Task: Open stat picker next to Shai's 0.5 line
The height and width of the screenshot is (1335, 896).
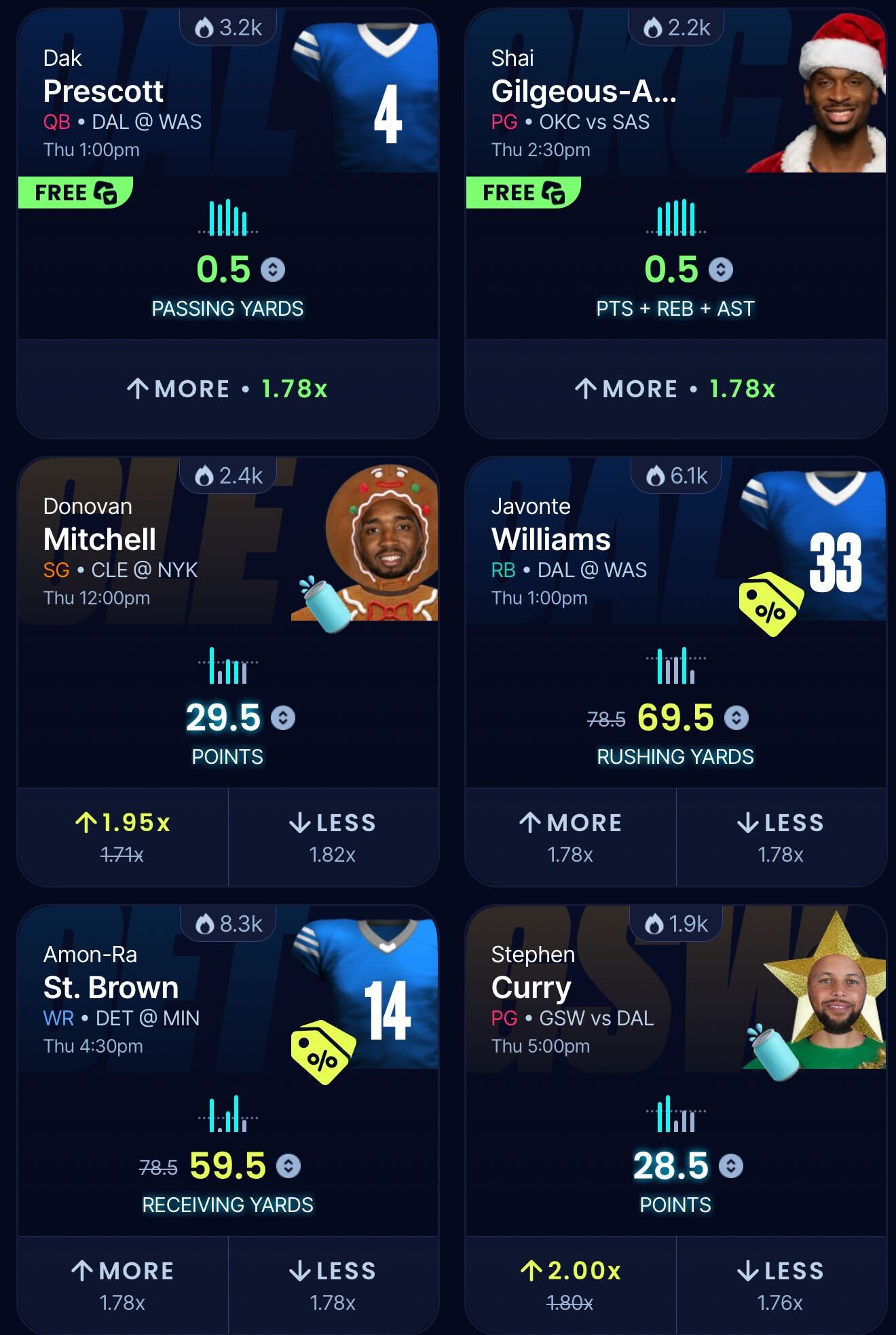Action: pyautogui.click(x=721, y=270)
